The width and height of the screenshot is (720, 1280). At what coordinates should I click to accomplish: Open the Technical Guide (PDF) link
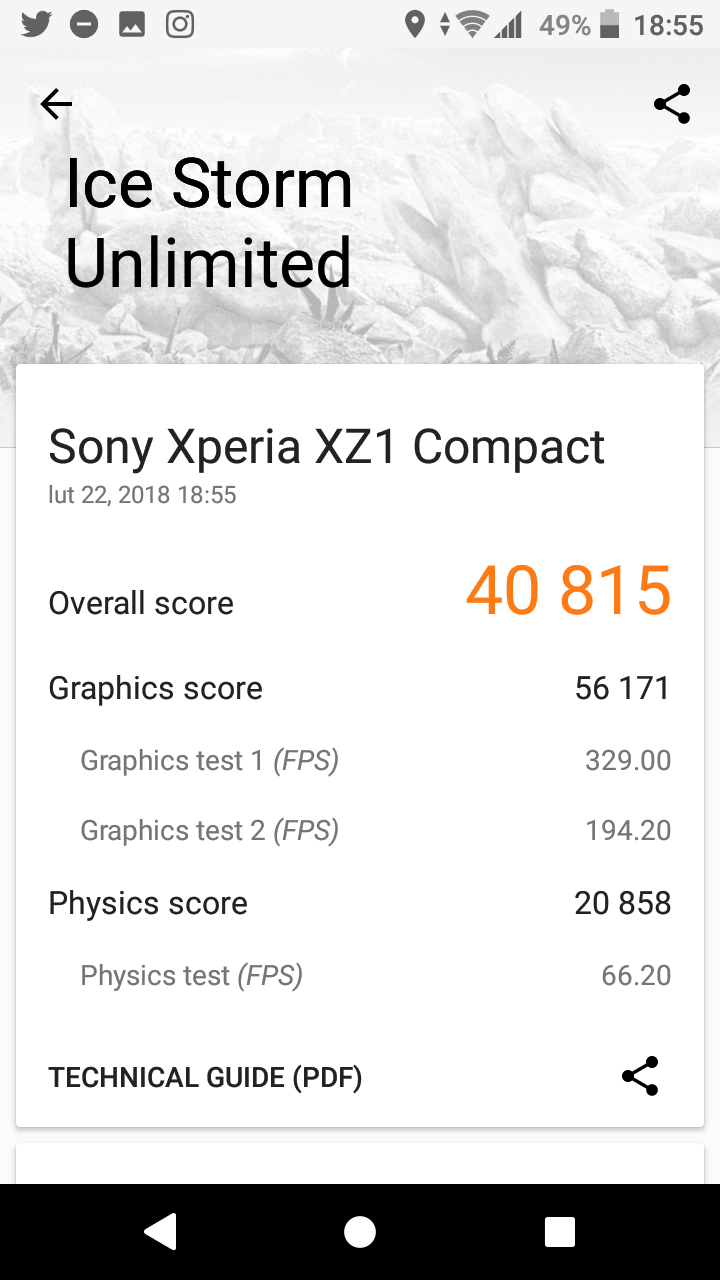[205, 1077]
